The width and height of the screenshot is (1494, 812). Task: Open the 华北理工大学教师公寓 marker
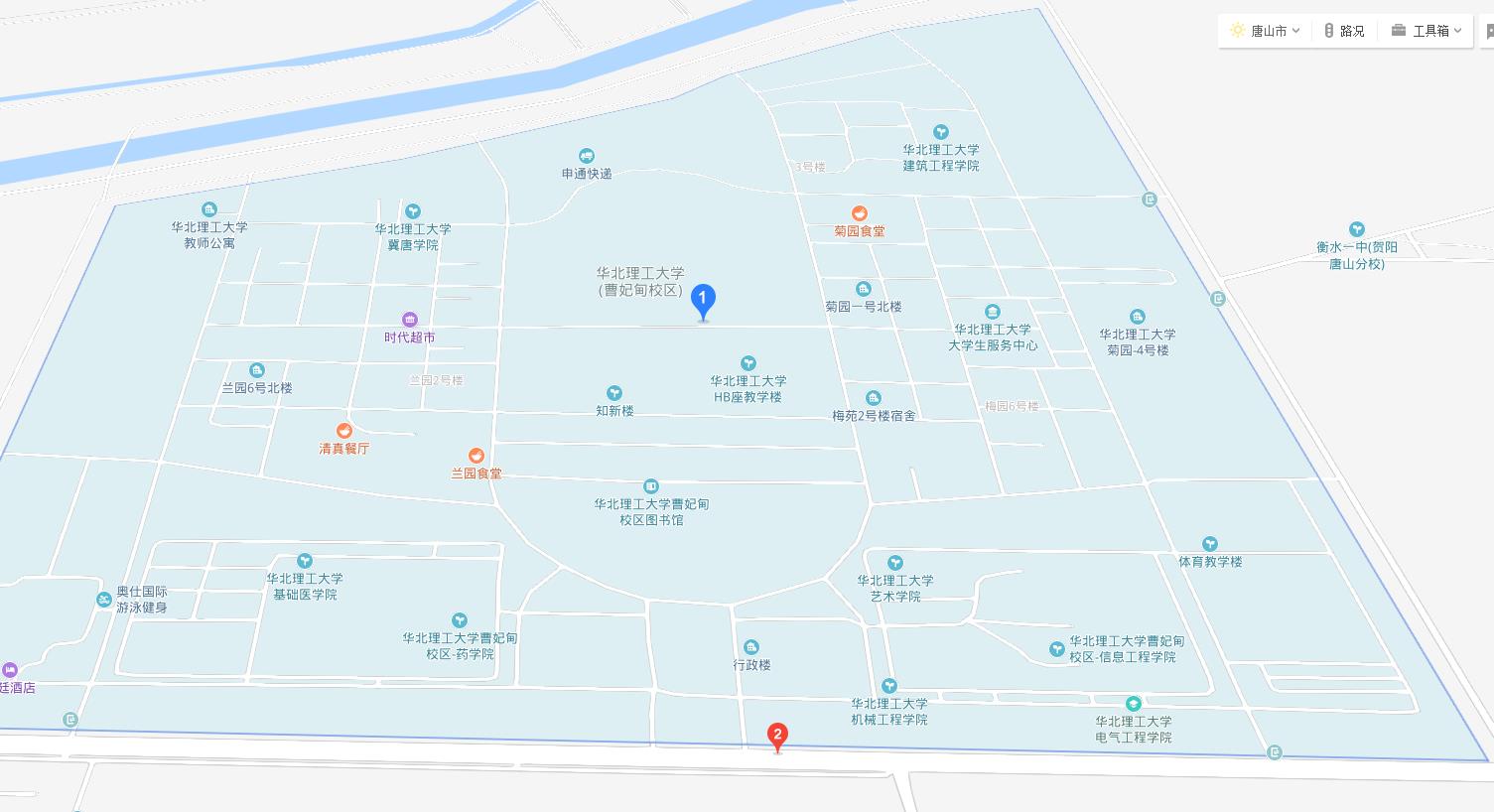pos(209,209)
